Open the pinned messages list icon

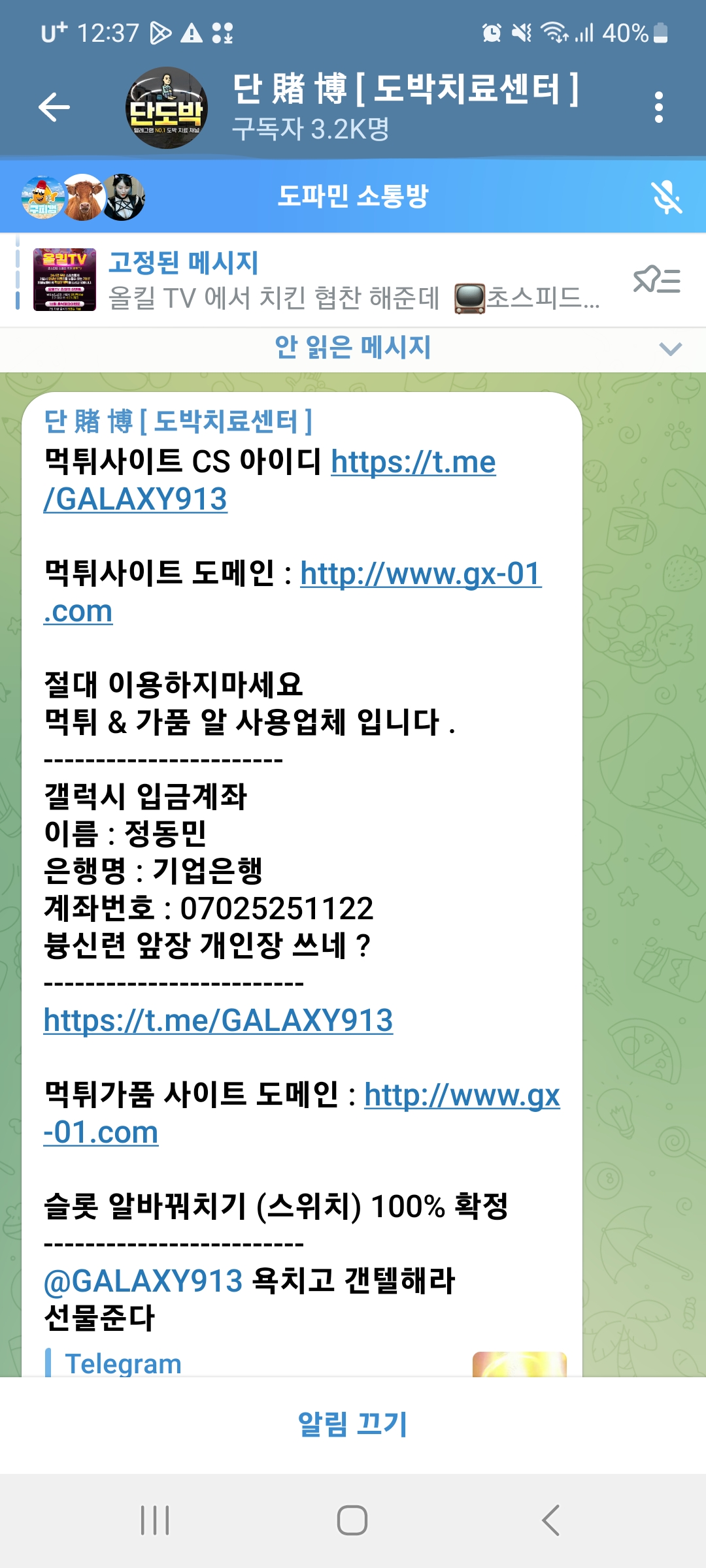tap(656, 281)
